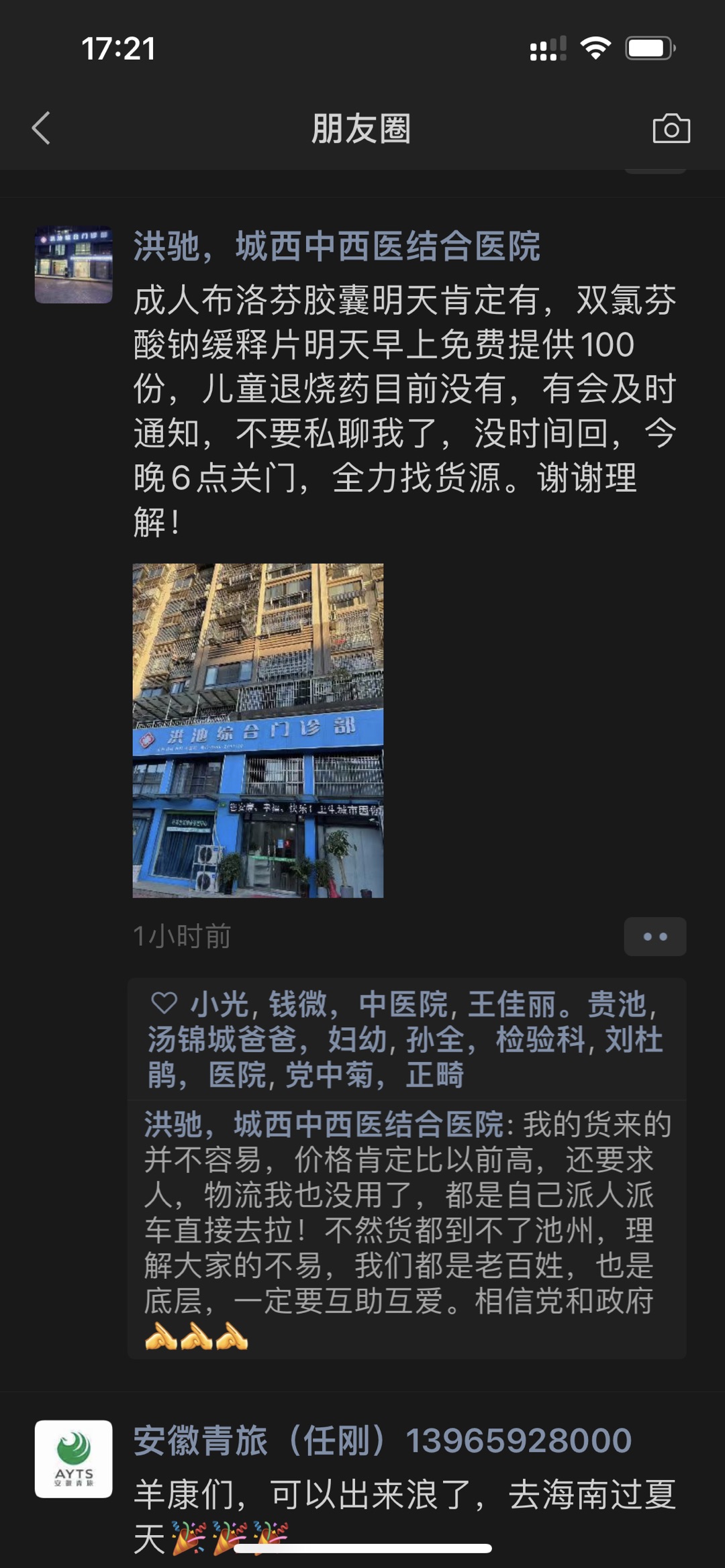
Task: Open 安徽青旅 avatar with AYTS logo
Action: pos(74,1459)
